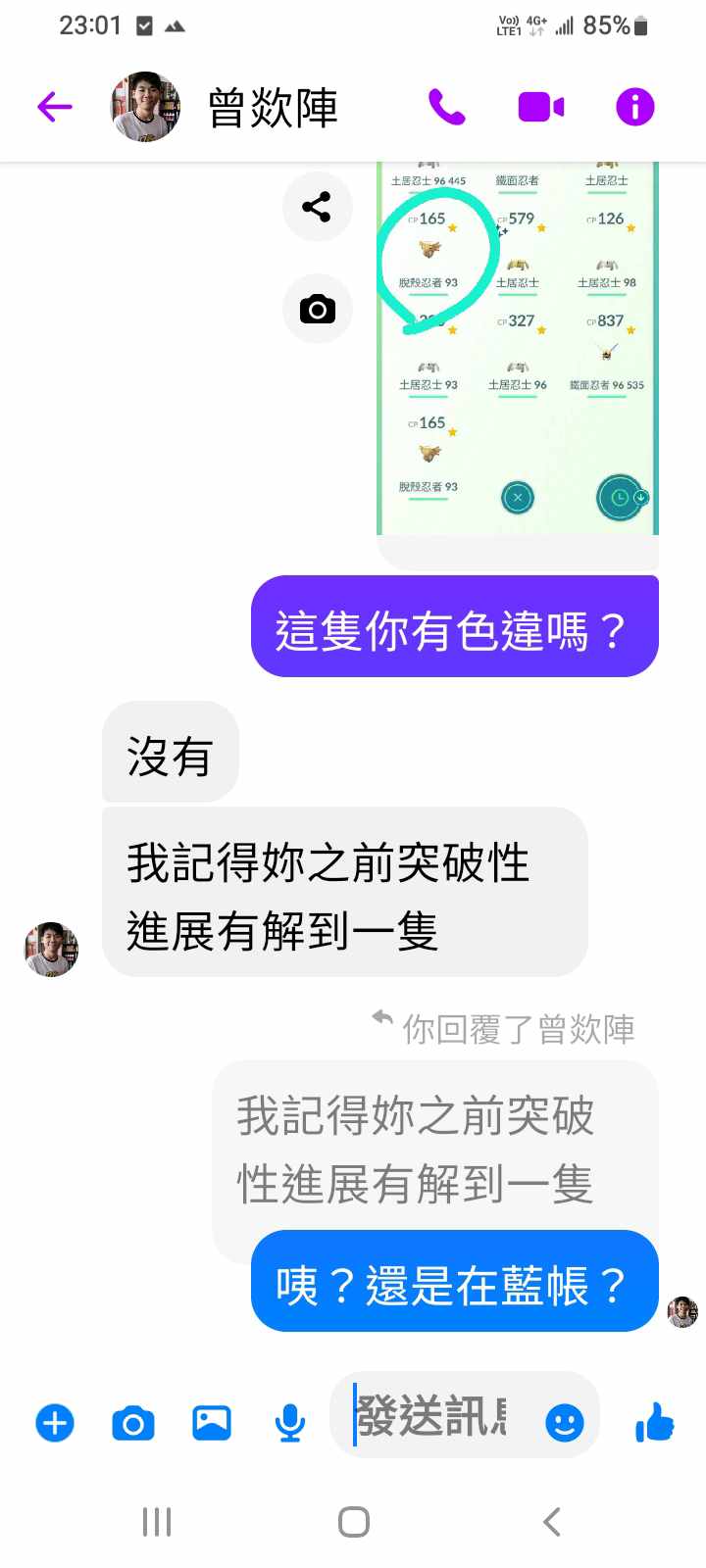
Task: Open recent apps from the navigation bar
Action: pyautogui.click(x=157, y=1522)
